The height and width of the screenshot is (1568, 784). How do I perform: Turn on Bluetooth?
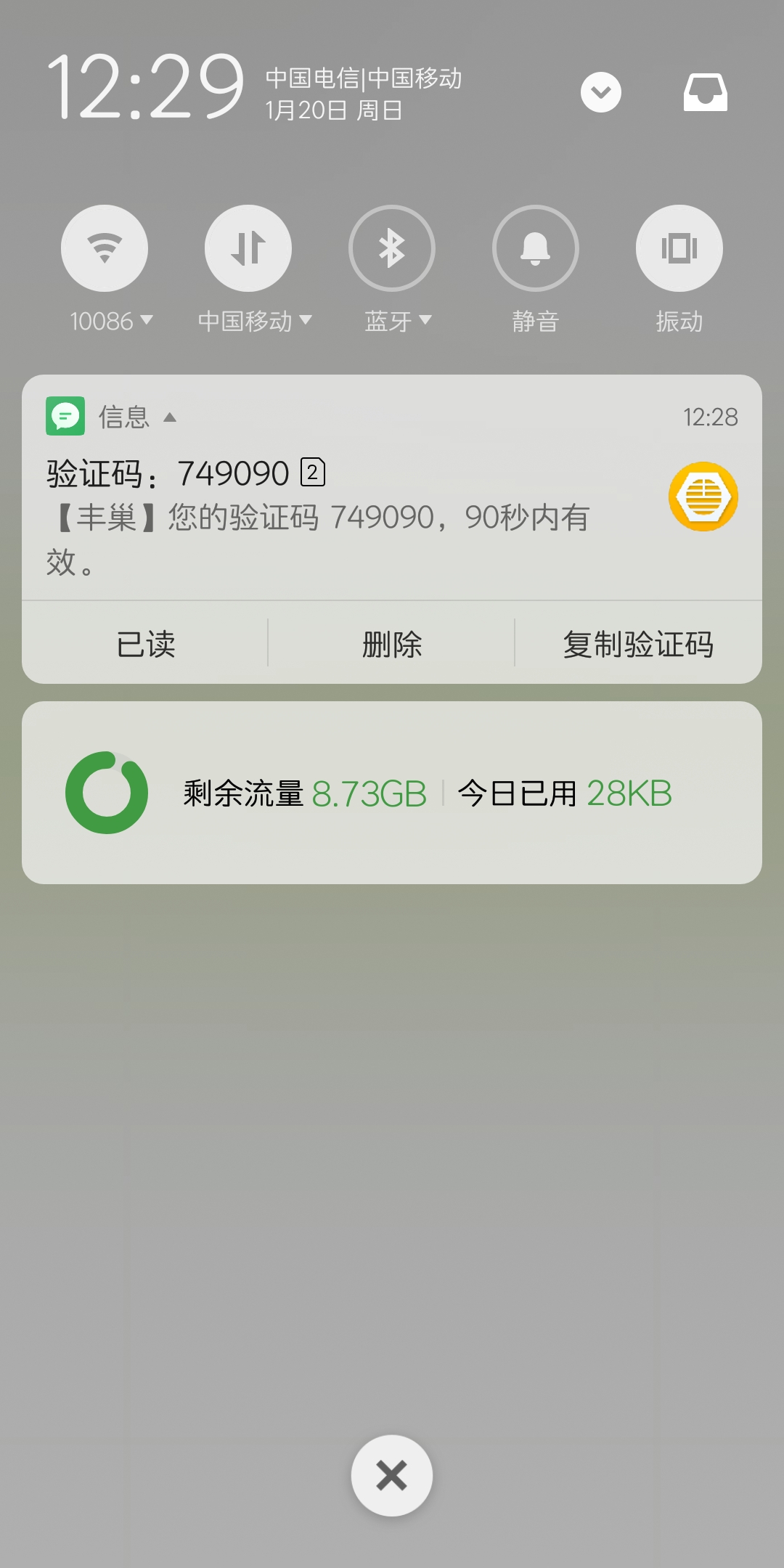point(392,248)
